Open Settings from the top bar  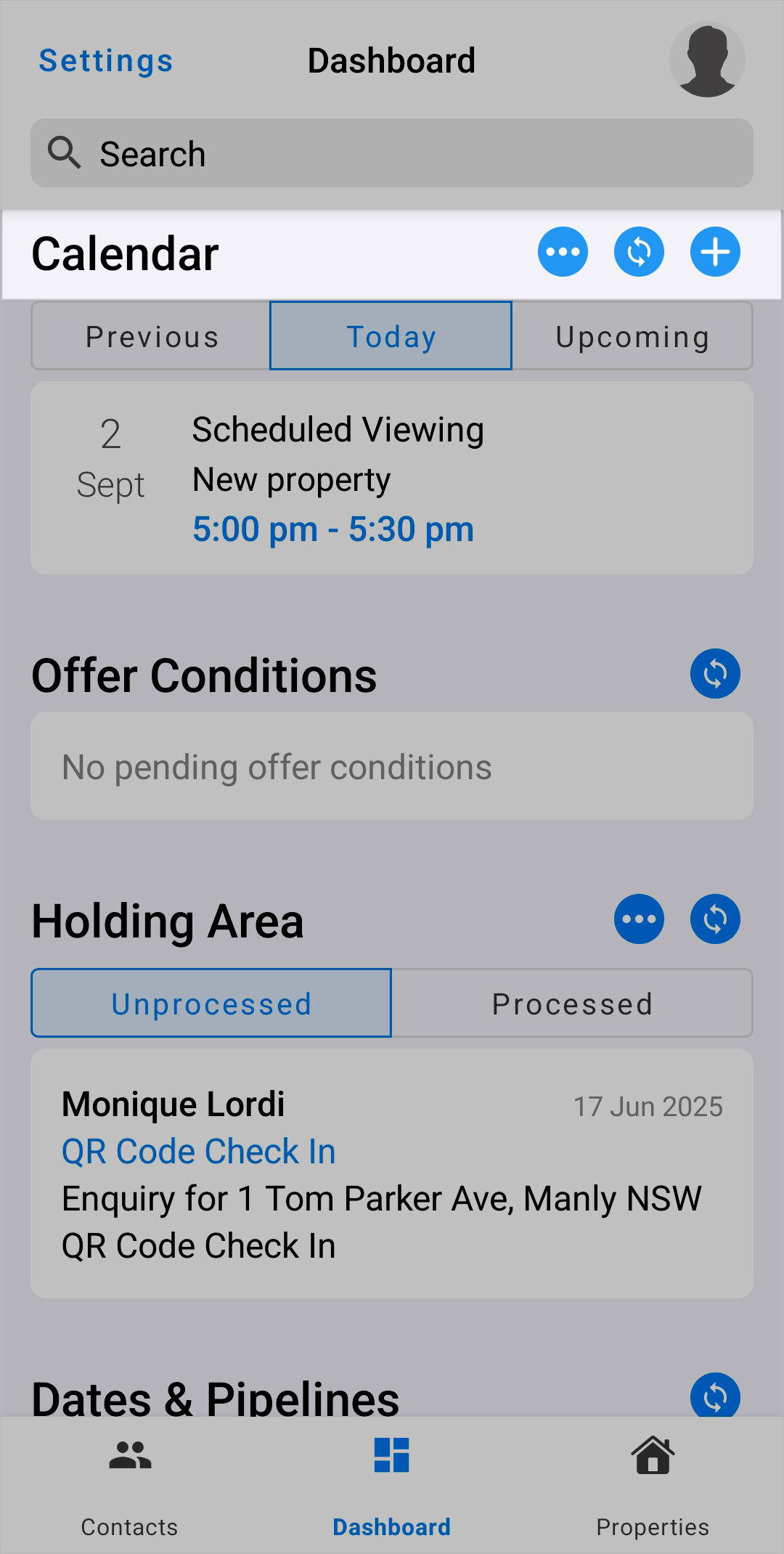105,60
